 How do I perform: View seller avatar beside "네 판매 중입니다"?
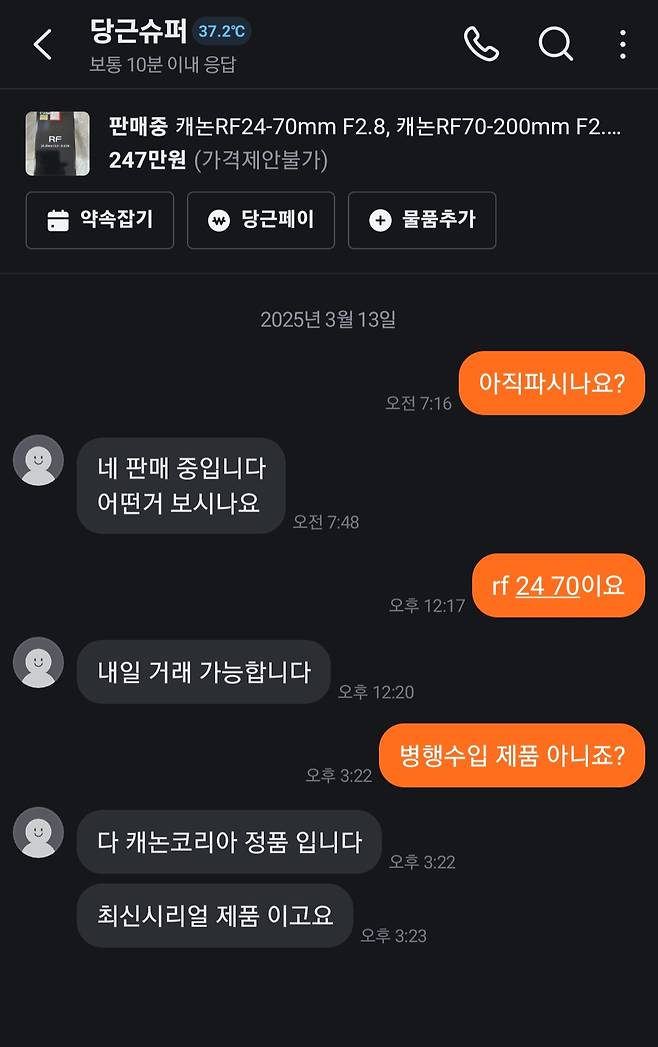pyautogui.click(x=38, y=462)
